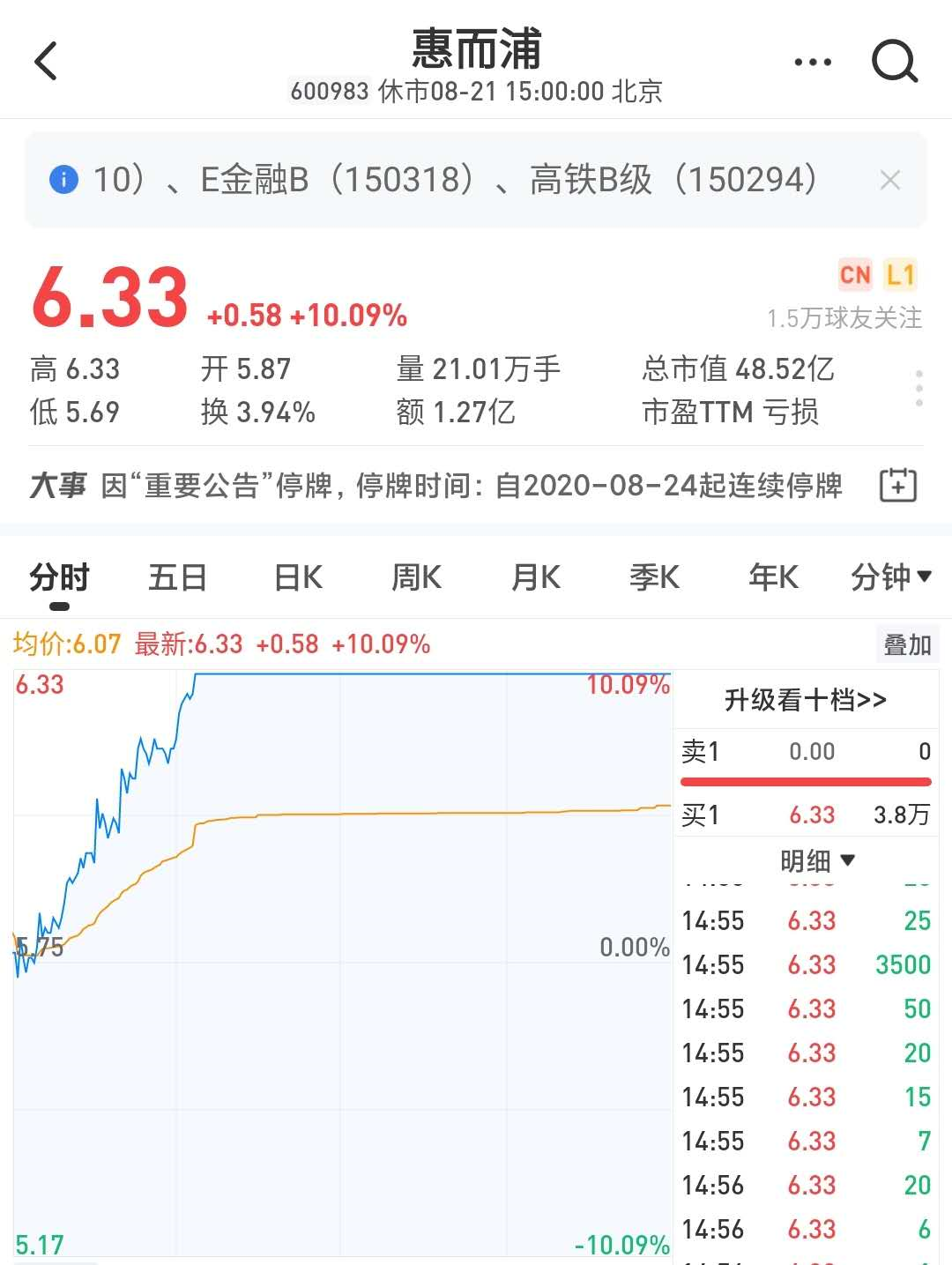Tap the 叠加 overlay button
Image resolution: width=952 pixels, height=1265 pixels.
coord(907,645)
